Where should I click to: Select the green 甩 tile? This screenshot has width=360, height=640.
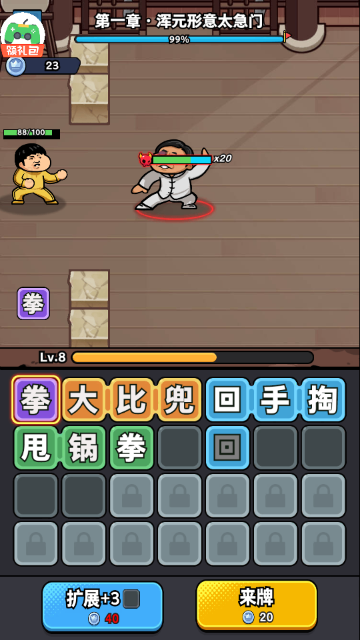coord(36,448)
